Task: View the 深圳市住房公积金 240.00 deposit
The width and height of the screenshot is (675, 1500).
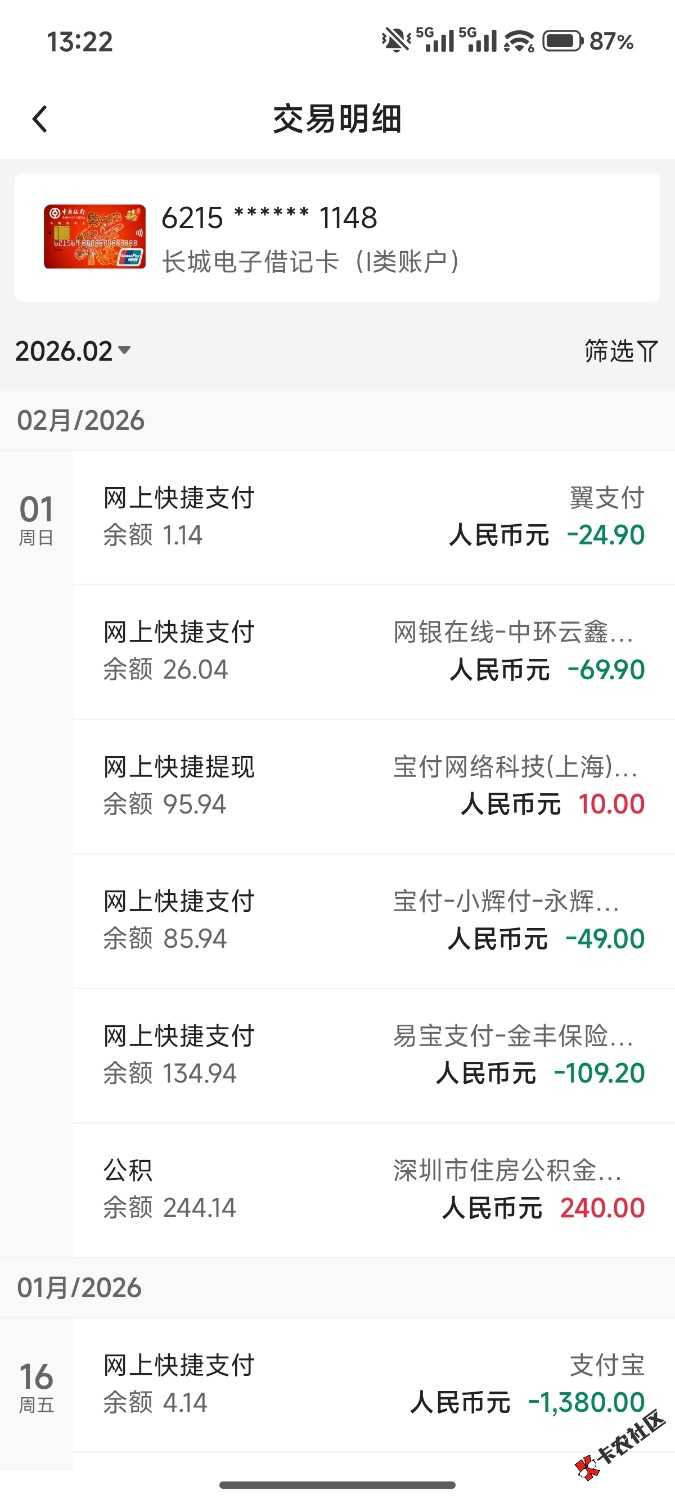Action: click(374, 1189)
